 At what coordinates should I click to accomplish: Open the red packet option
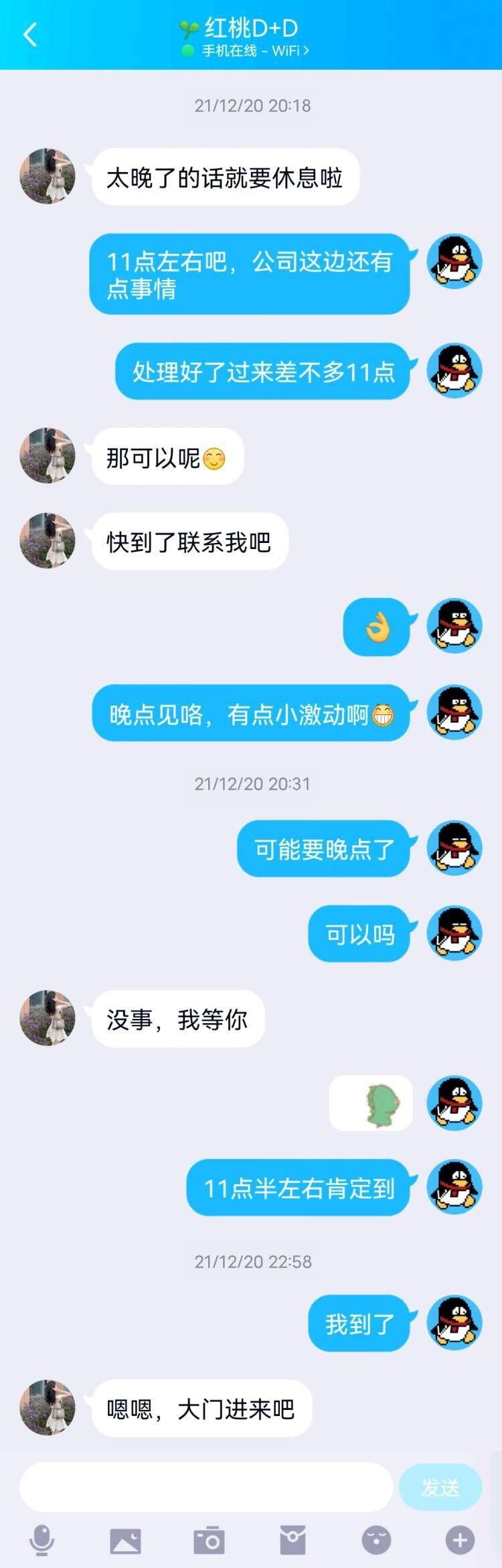click(x=292, y=1540)
